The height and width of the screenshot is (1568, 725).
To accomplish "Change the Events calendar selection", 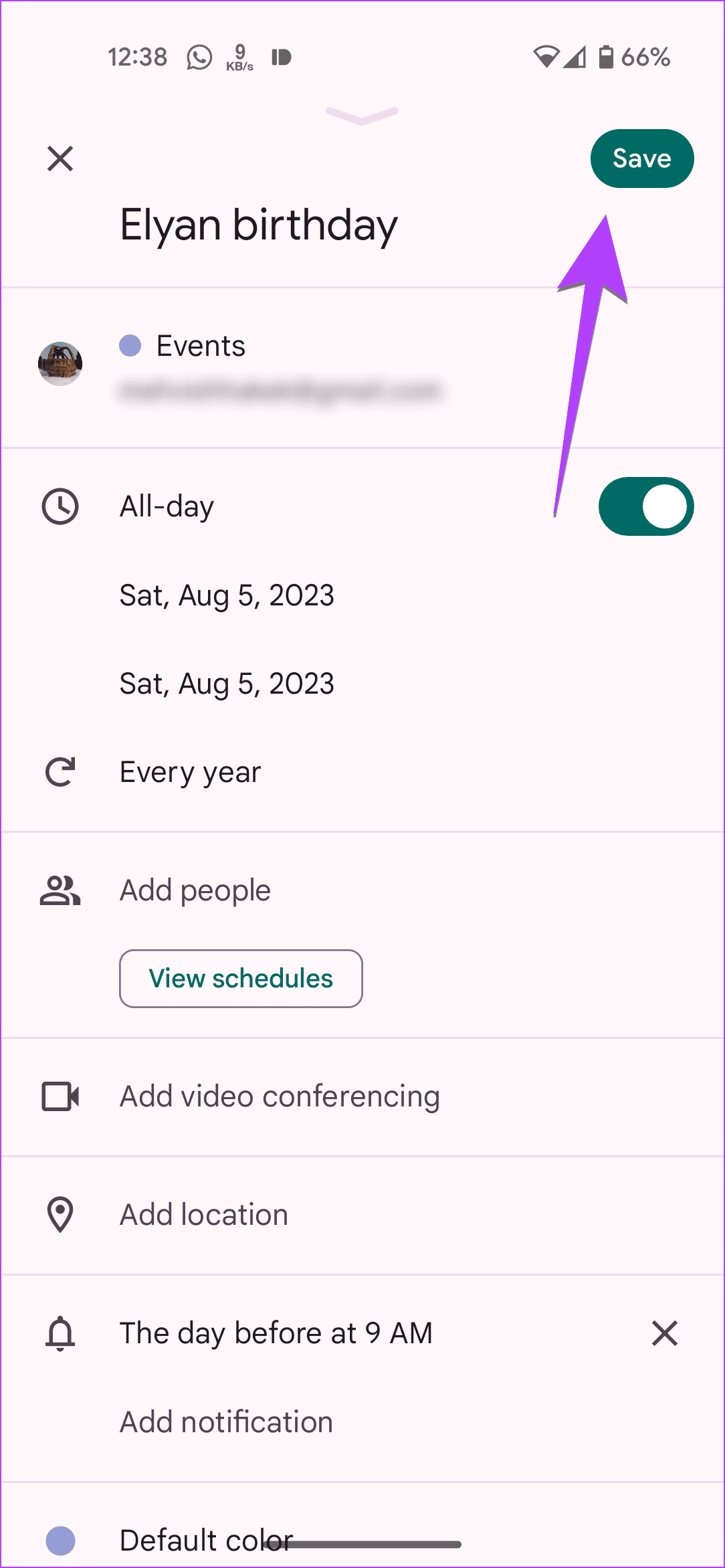I will click(x=201, y=347).
